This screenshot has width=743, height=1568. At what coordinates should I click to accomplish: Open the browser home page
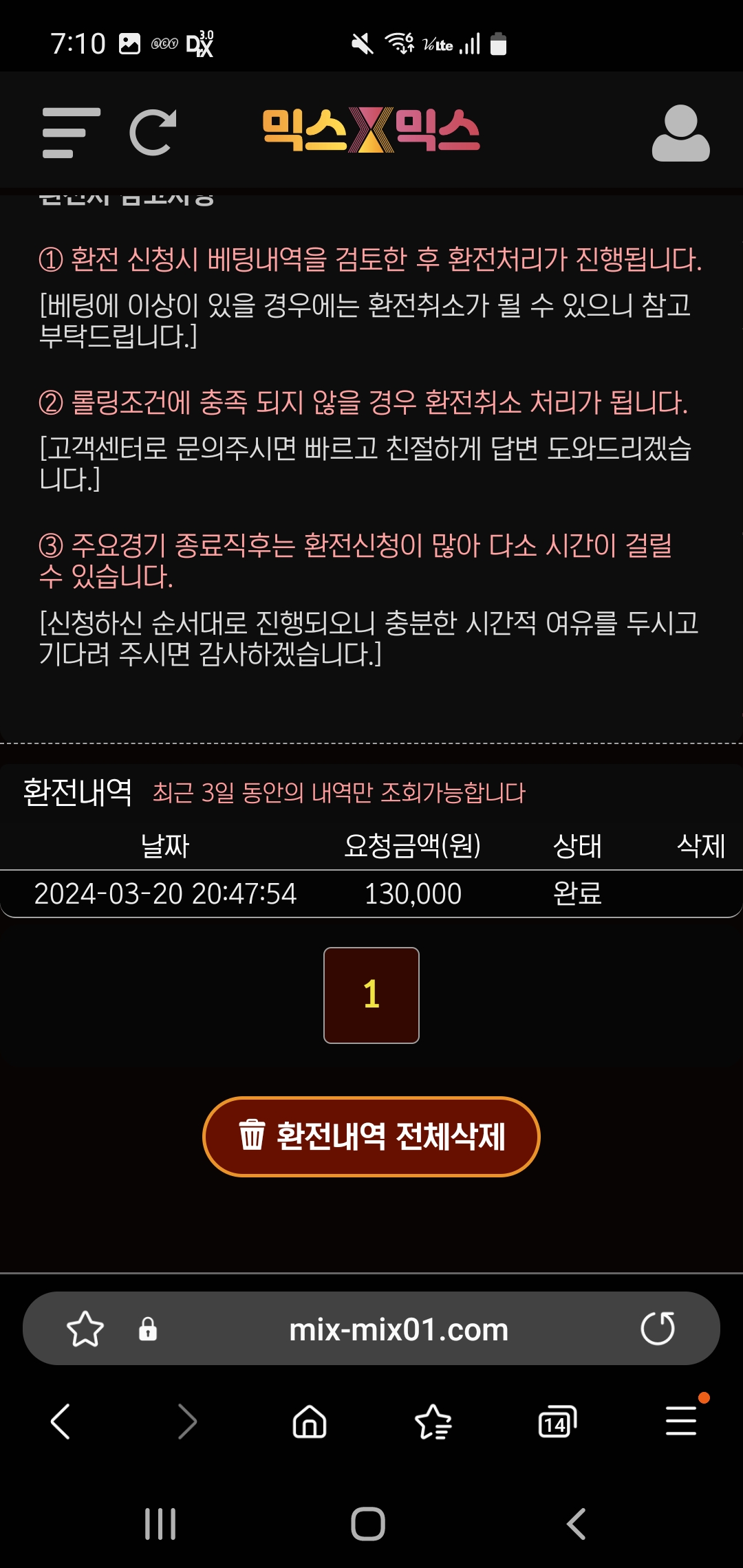[x=310, y=1422]
